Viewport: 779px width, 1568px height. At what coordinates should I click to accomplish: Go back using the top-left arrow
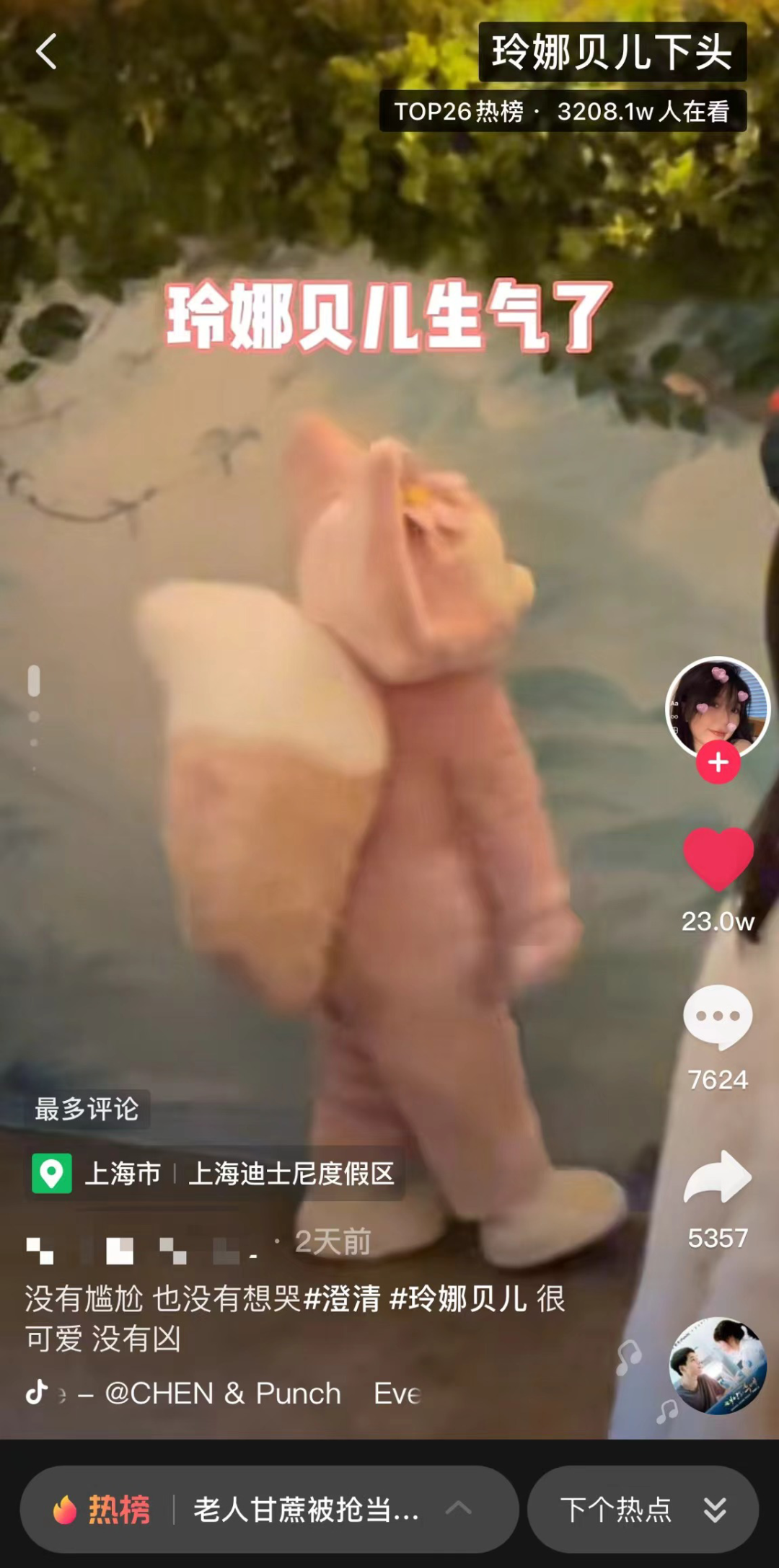click(x=46, y=52)
